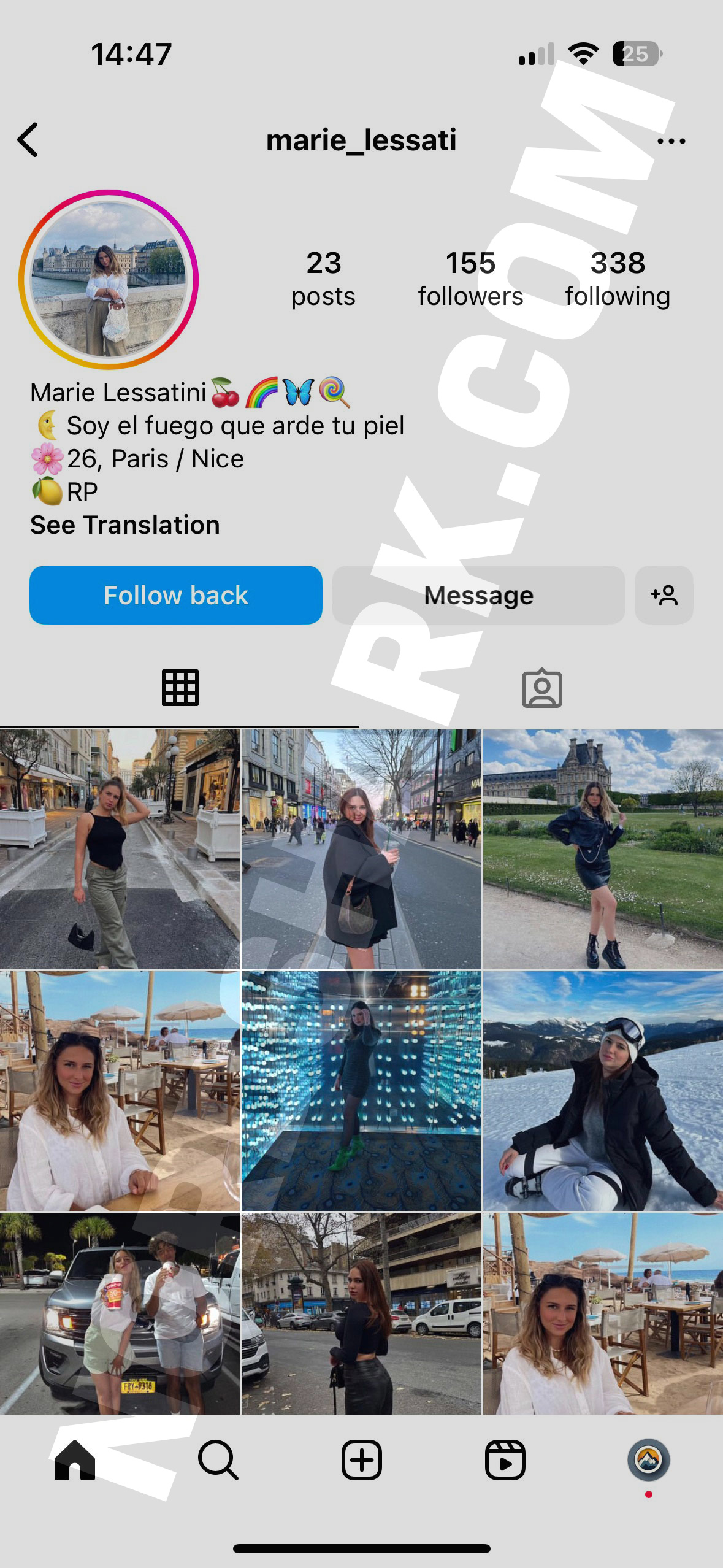Open the snowy mountain ski post

[x=603, y=1091]
